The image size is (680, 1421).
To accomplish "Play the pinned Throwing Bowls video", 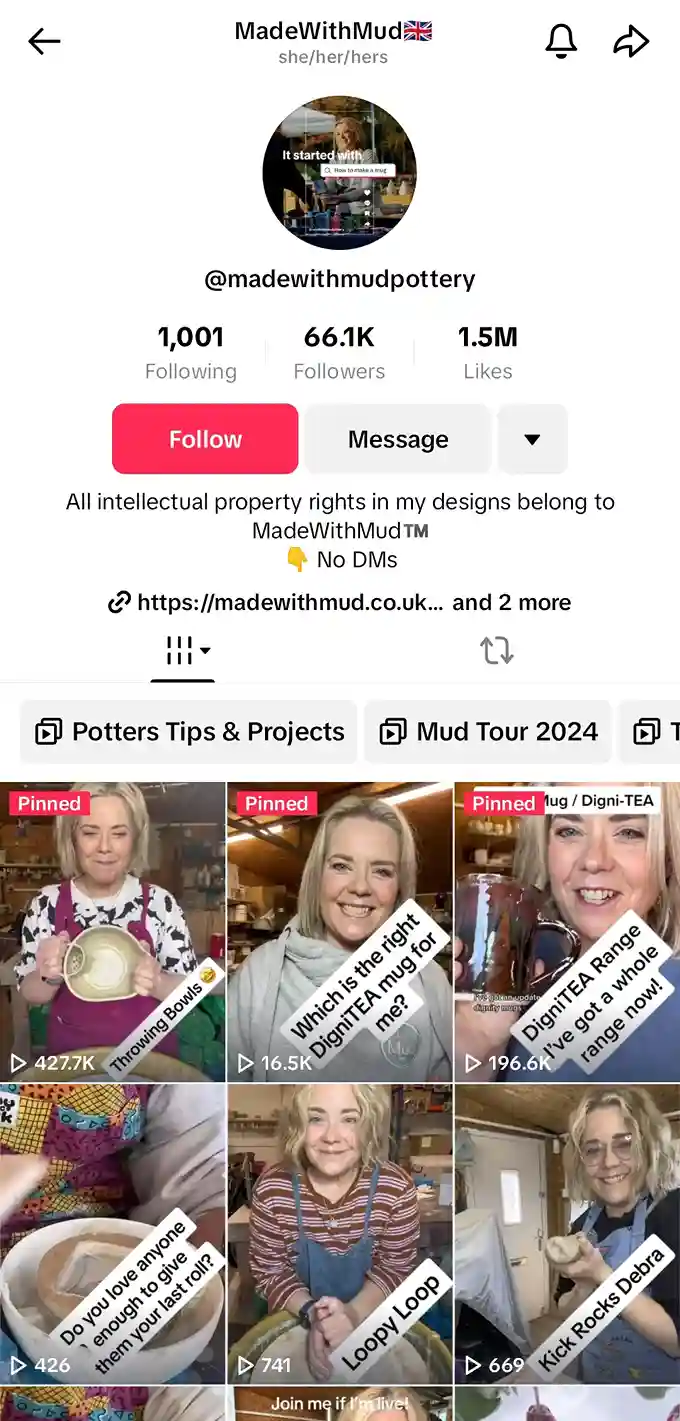I will pyautogui.click(x=112, y=930).
